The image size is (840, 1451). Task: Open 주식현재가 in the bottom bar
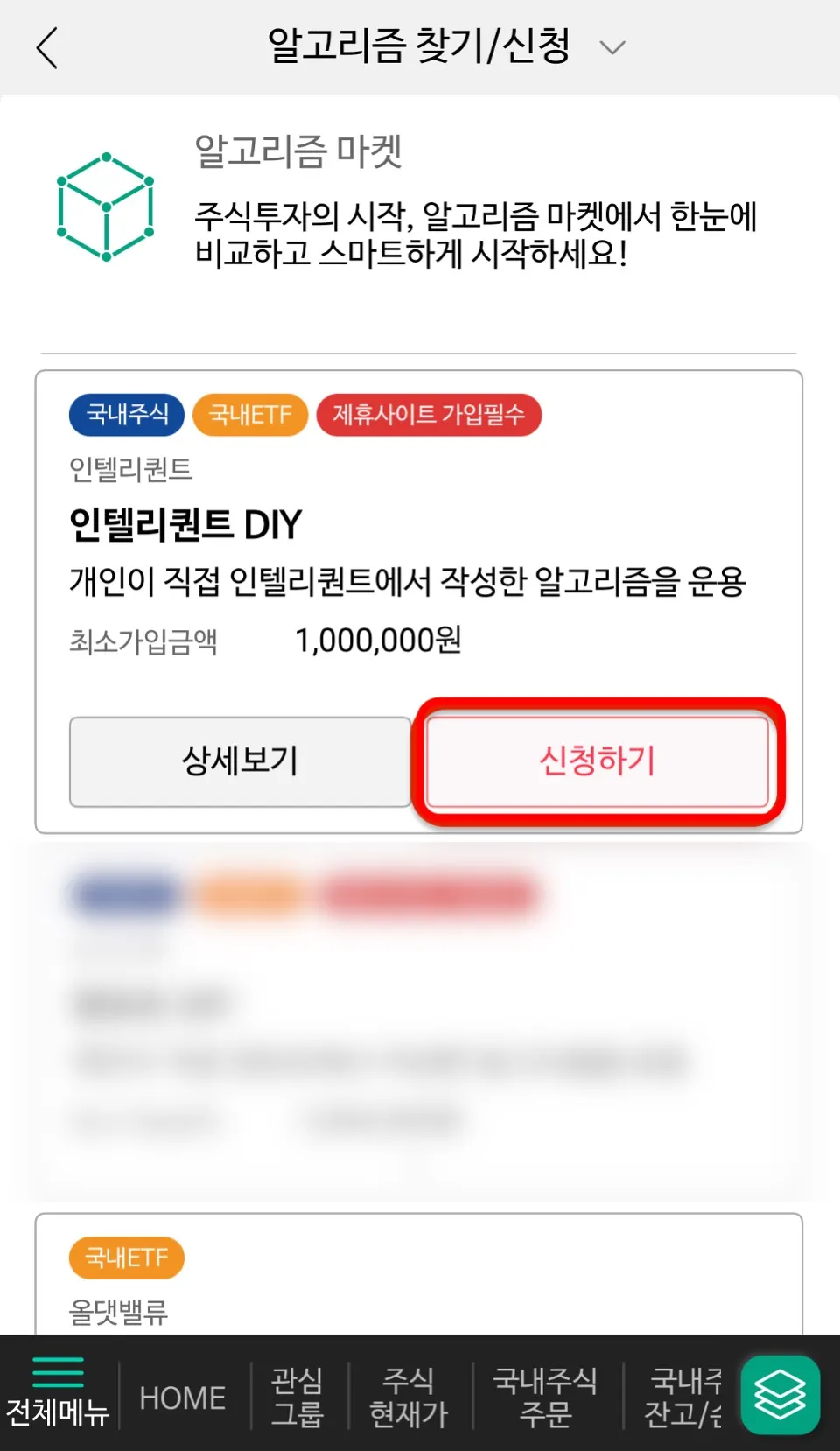pos(409,1398)
